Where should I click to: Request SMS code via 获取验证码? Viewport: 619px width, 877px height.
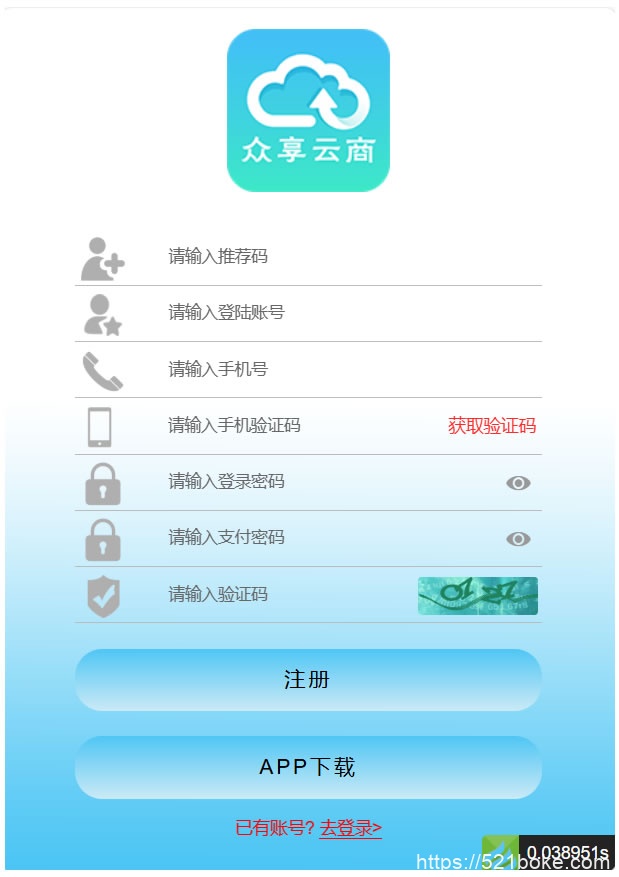click(492, 426)
